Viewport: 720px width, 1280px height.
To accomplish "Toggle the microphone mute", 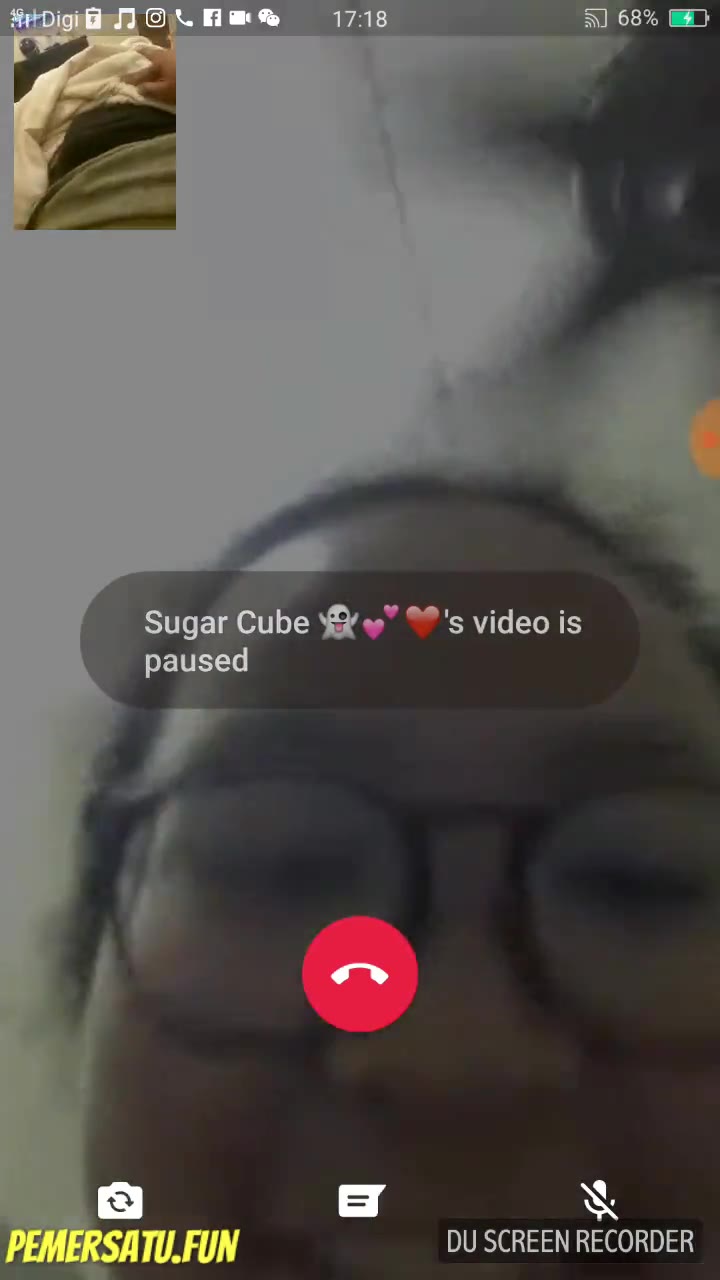I will 599,1200.
